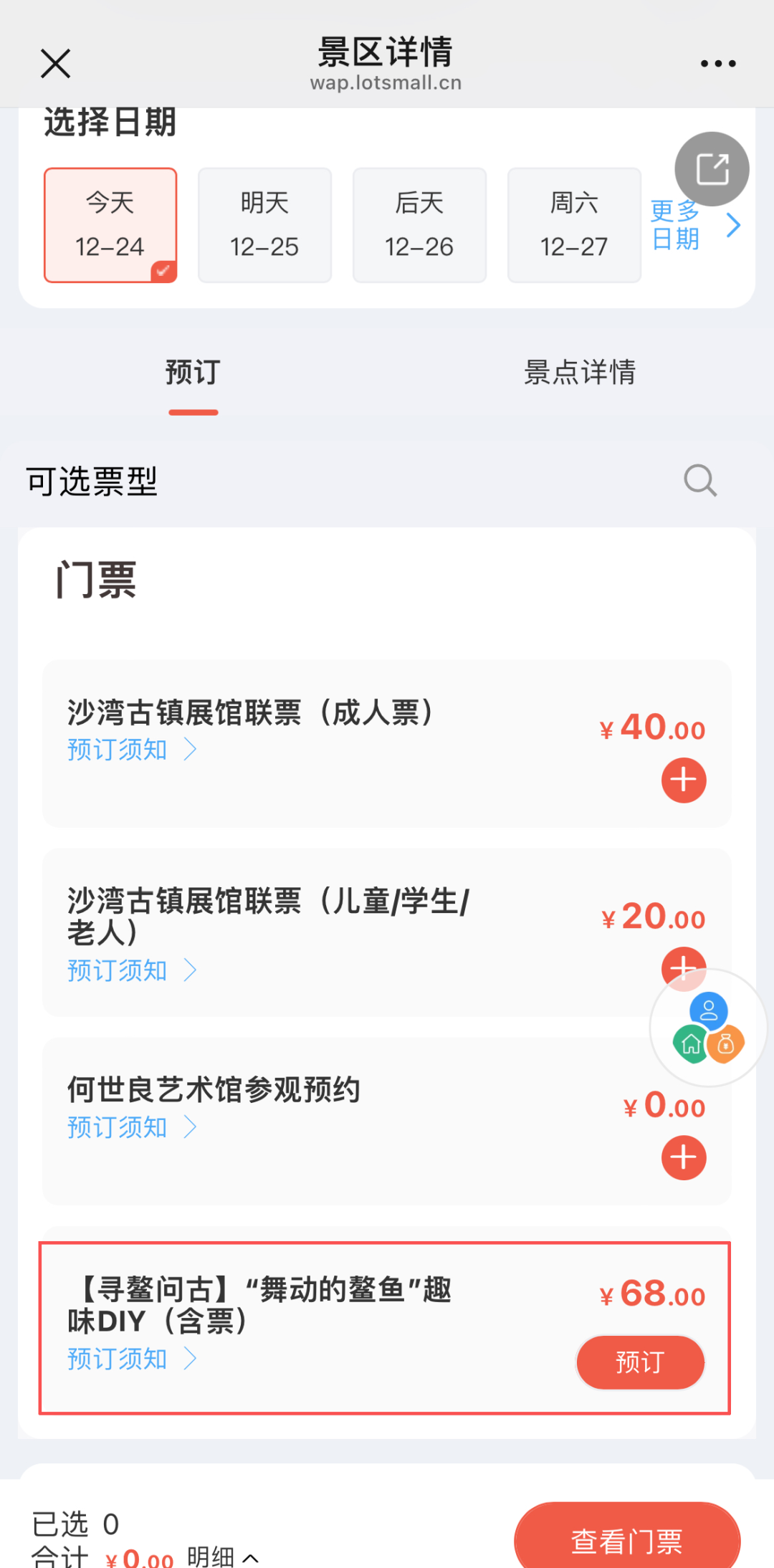The width and height of the screenshot is (774, 1568).
Task: Open 更多日期 via the right chevron
Action: (x=734, y=224)
